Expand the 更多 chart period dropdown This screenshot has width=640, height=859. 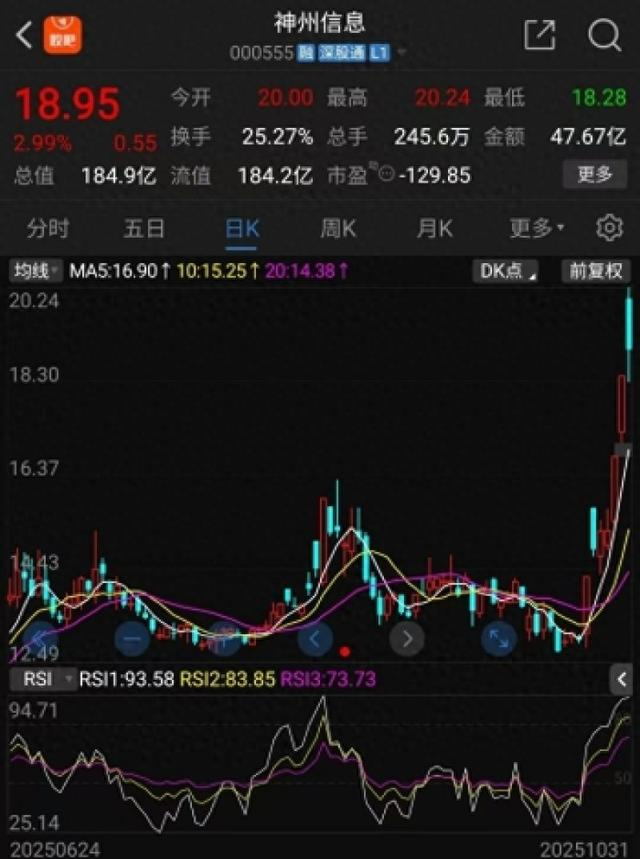pyautogui.click(x=537, y=229)
